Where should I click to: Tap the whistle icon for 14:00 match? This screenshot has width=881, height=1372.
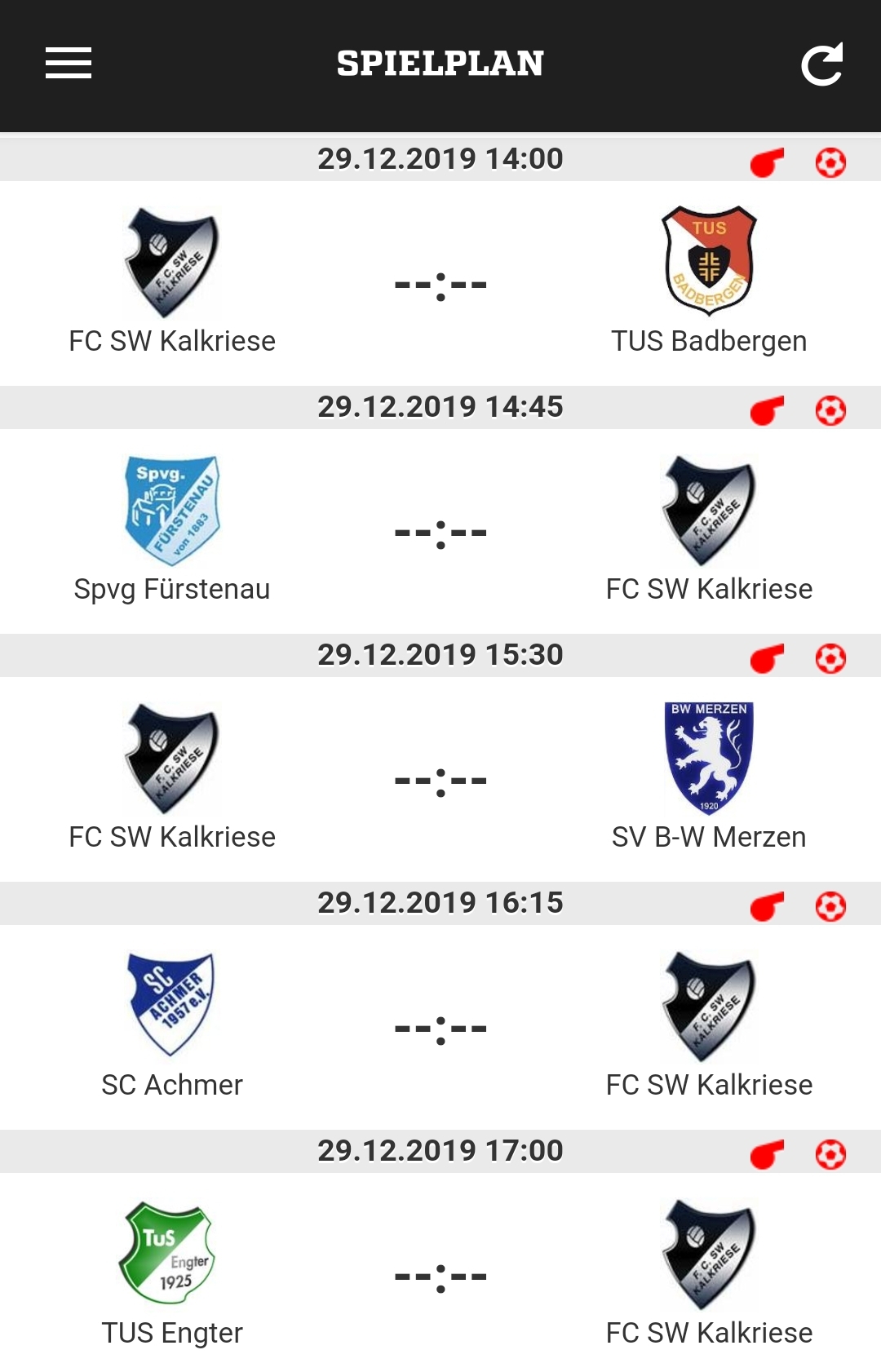(x=767, y=162)
